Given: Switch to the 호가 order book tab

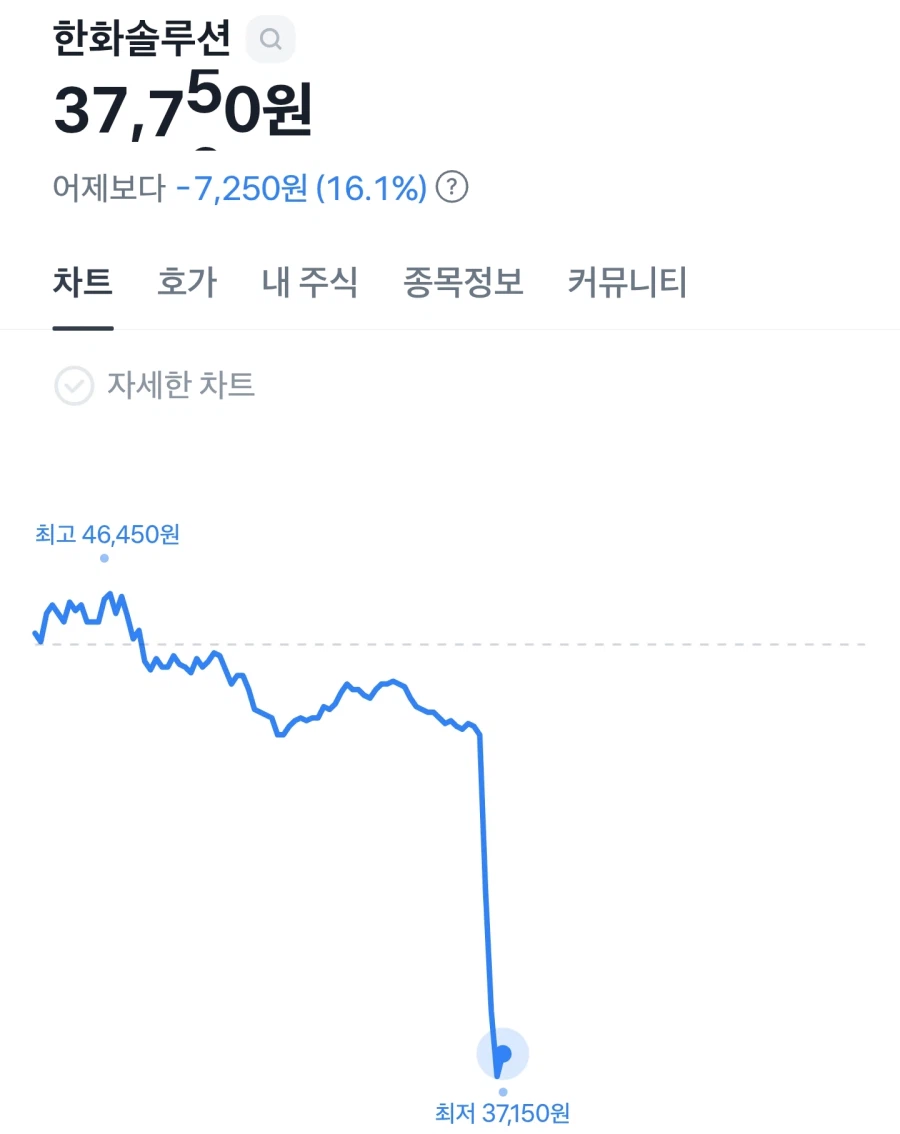Looking at the screenshot, I should (186, 283).
